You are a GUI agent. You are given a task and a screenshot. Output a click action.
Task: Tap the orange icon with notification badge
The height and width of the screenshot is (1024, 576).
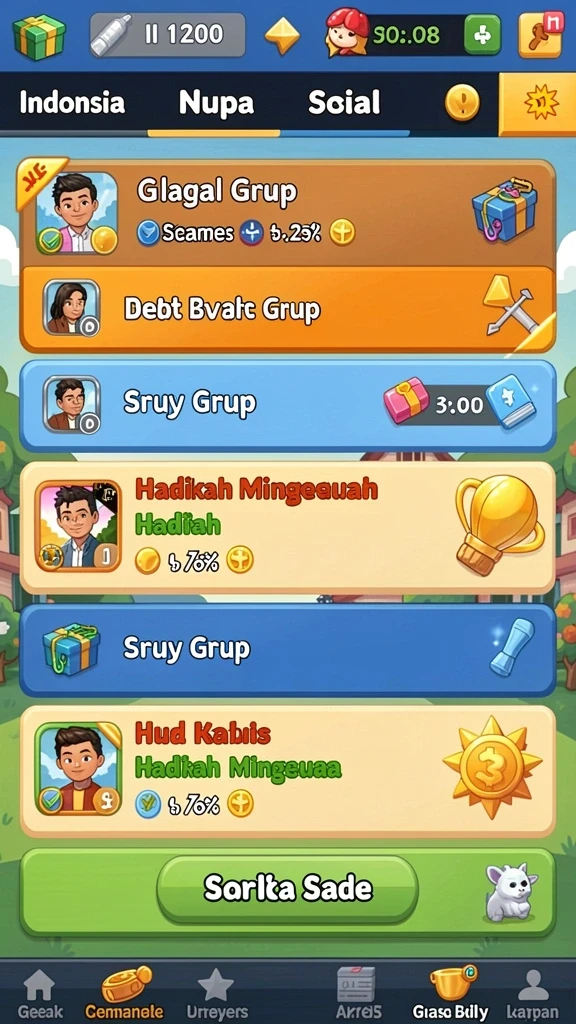click(541, 34)
